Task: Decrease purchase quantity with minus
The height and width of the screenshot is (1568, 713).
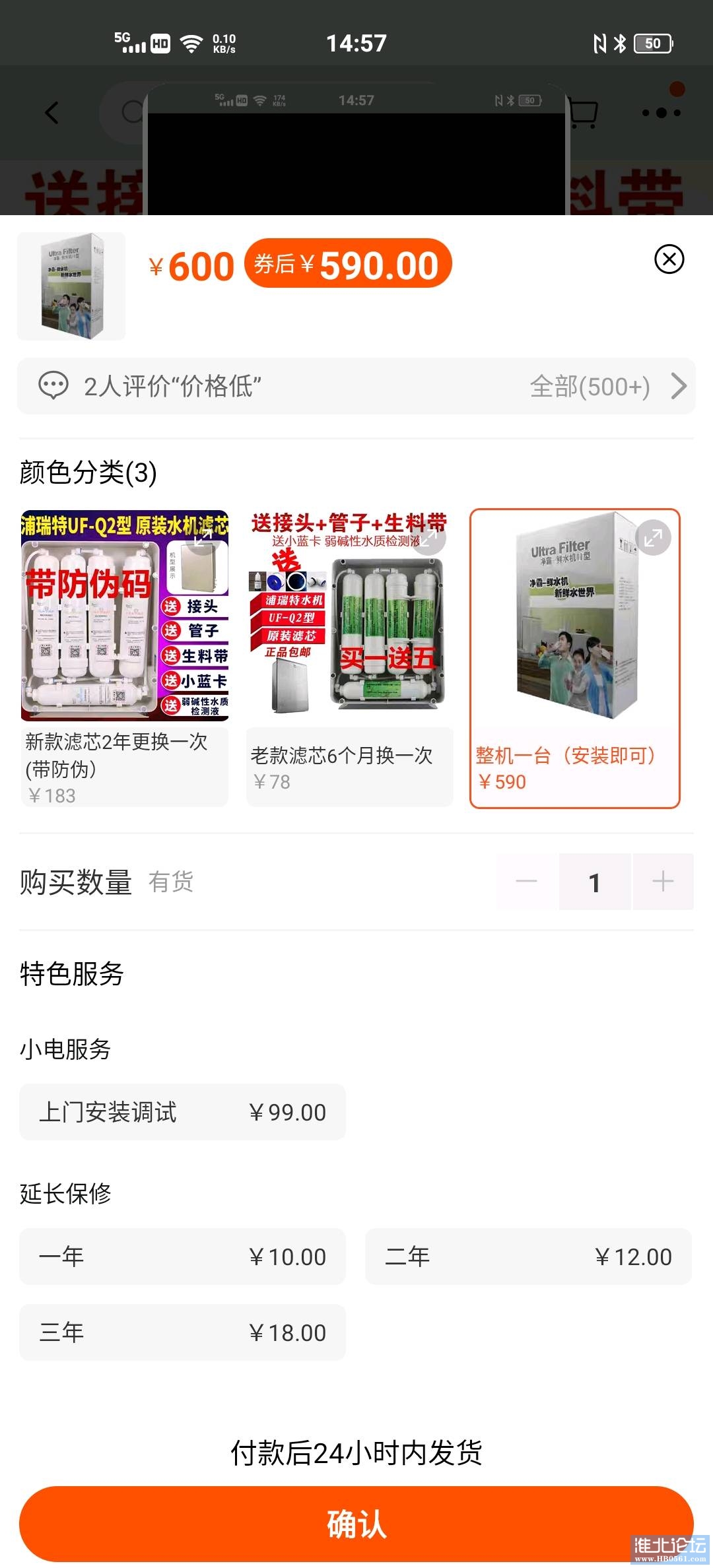Action: (x=527, y=882)
